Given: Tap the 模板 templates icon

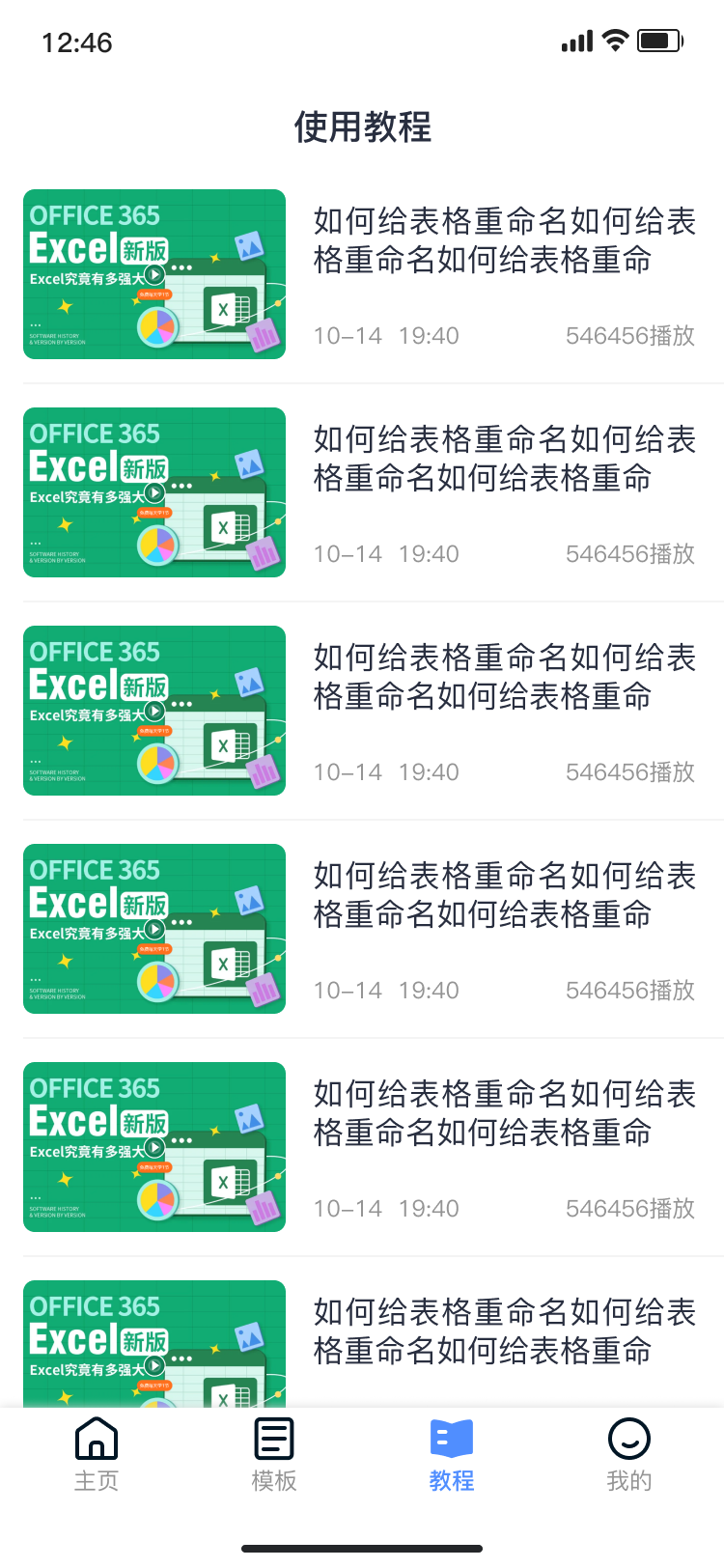Looking at the screenshot, I should tap(273, 1439).
